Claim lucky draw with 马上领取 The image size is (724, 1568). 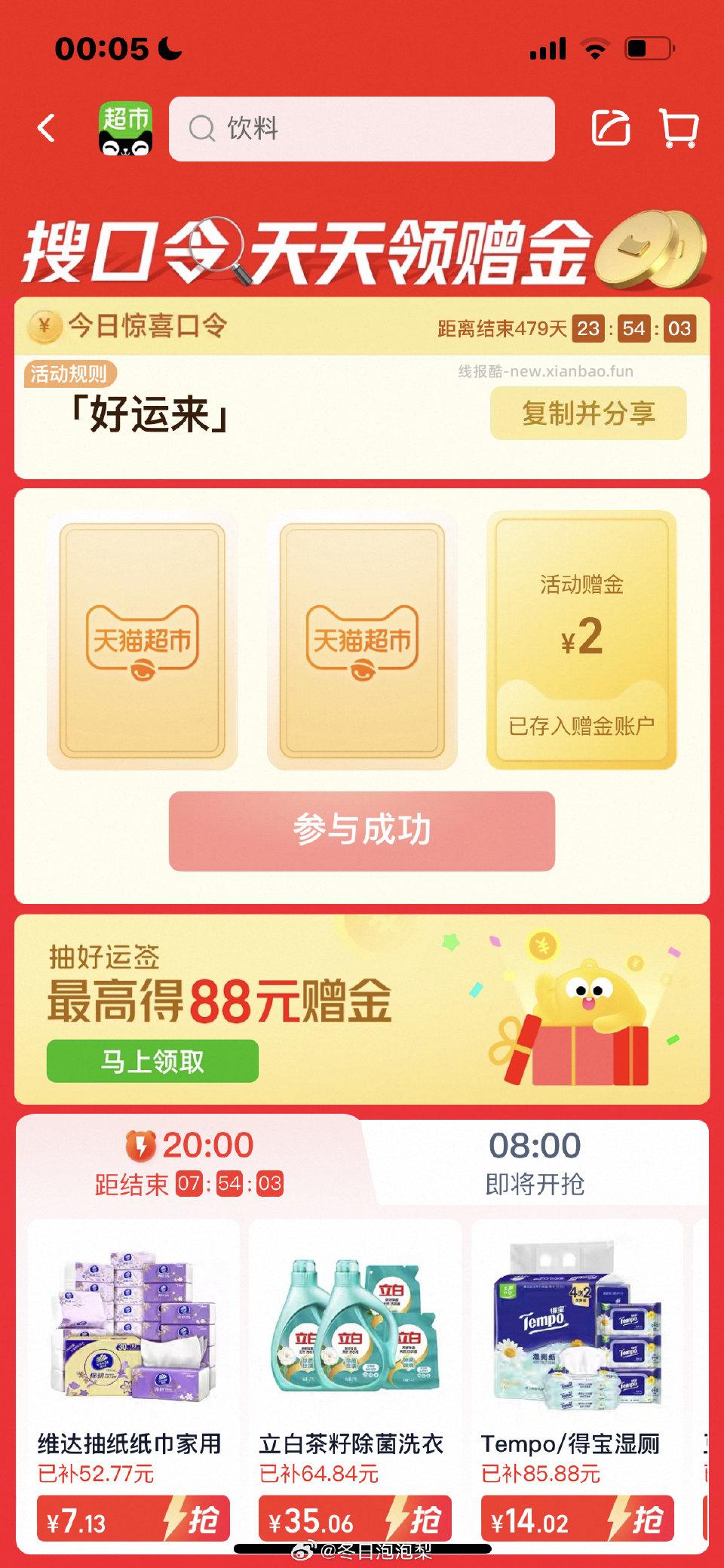point(152,1061)
